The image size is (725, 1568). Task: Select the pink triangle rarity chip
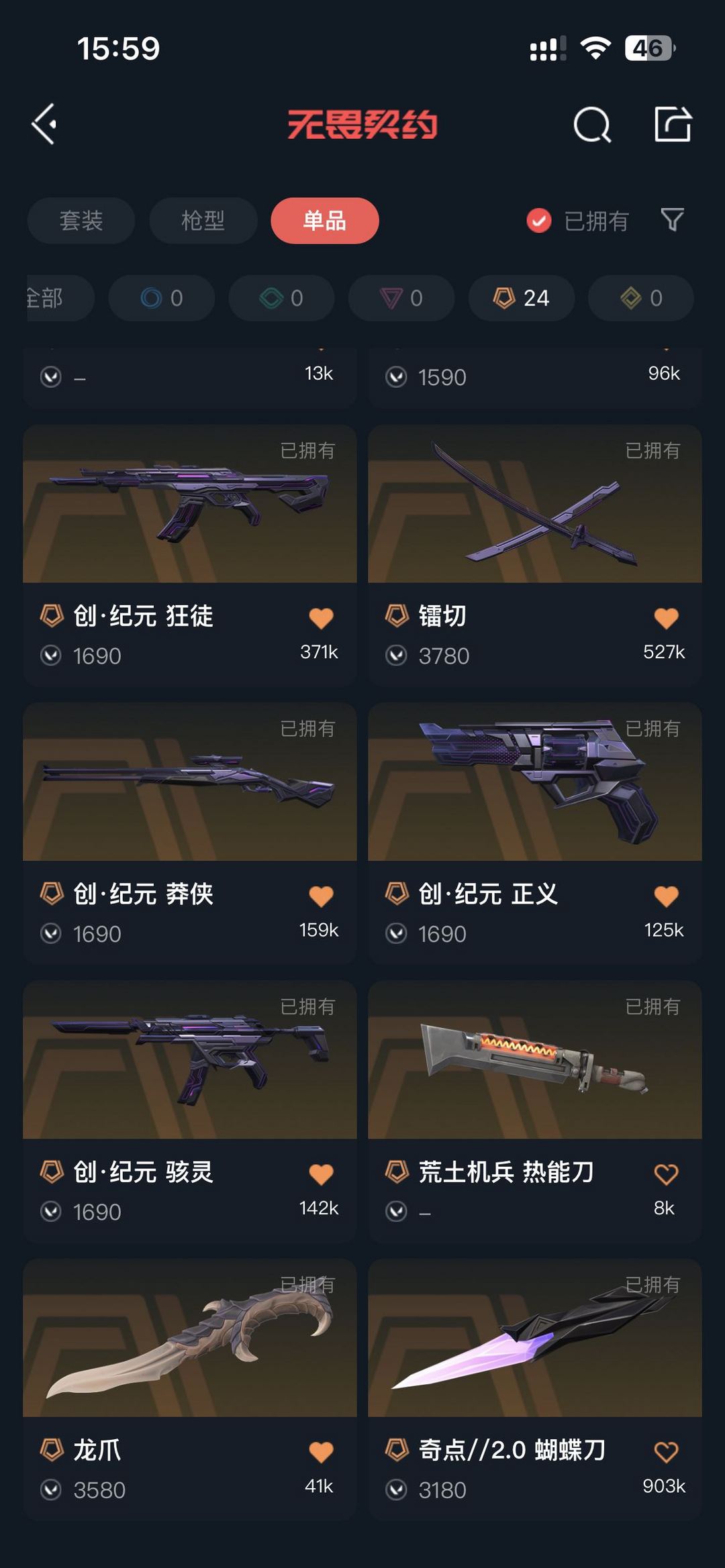[401, 298]
